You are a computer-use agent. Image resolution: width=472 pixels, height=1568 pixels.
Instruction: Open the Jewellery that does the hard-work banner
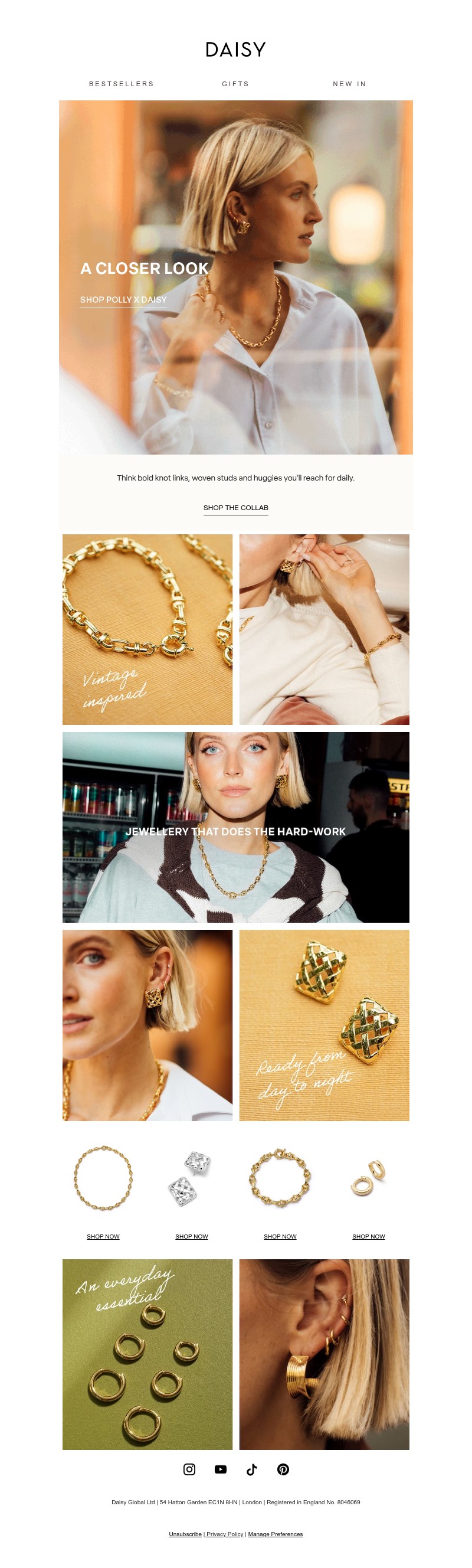pos(235,827)
